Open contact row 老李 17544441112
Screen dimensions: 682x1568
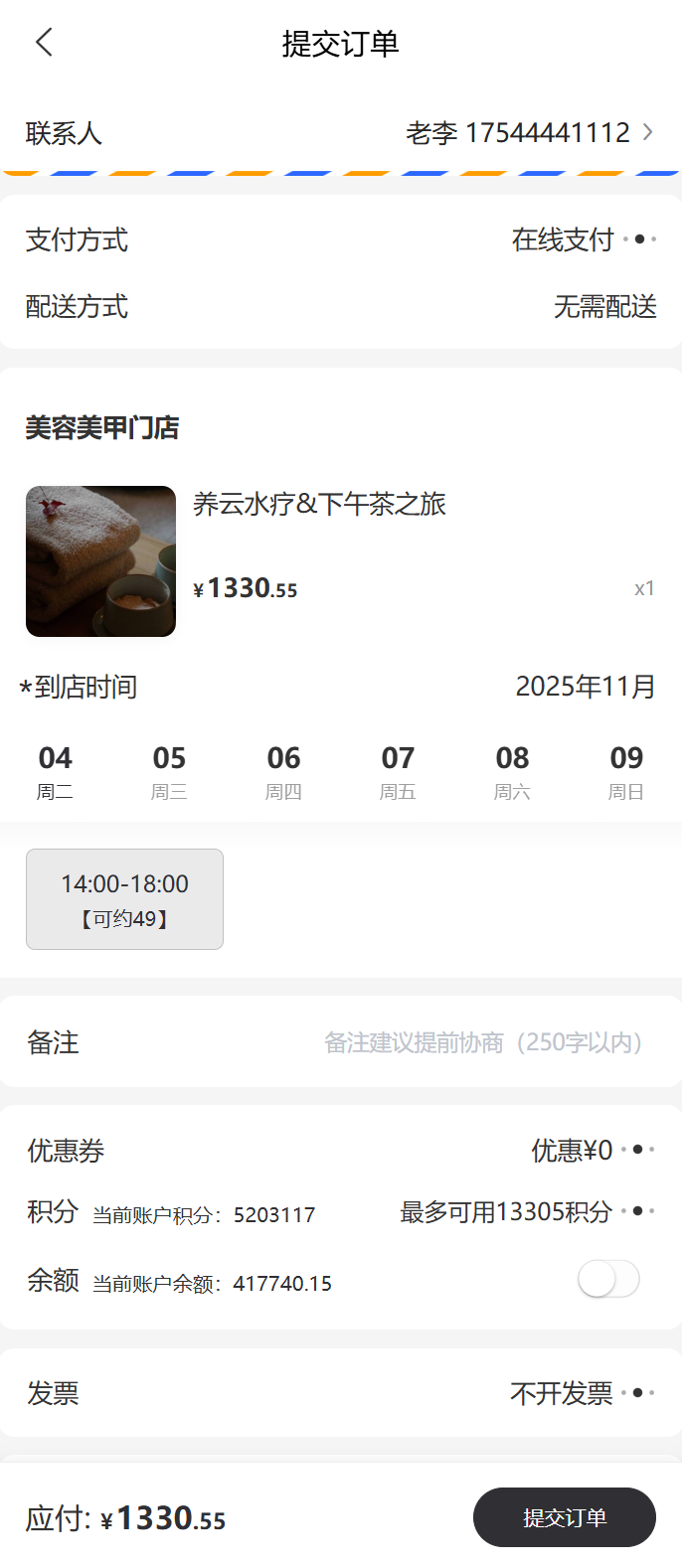[529, 132]
